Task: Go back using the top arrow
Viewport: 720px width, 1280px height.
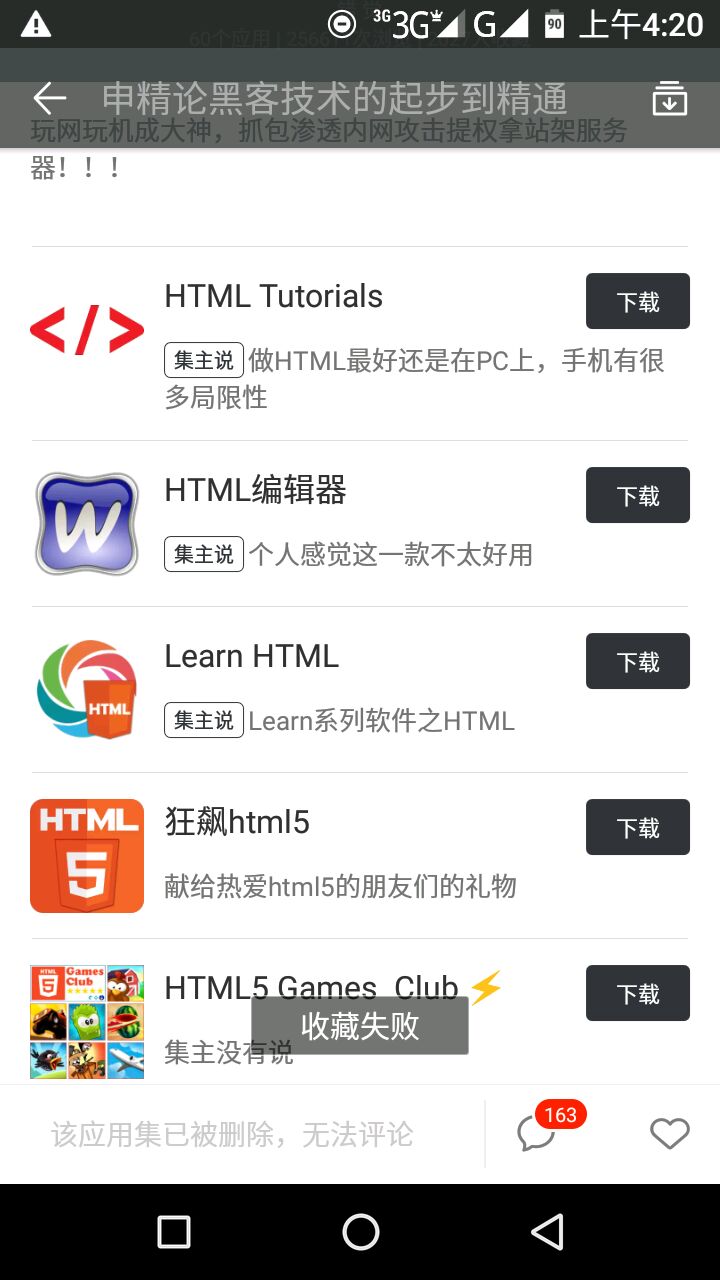Action: (50, 98)
